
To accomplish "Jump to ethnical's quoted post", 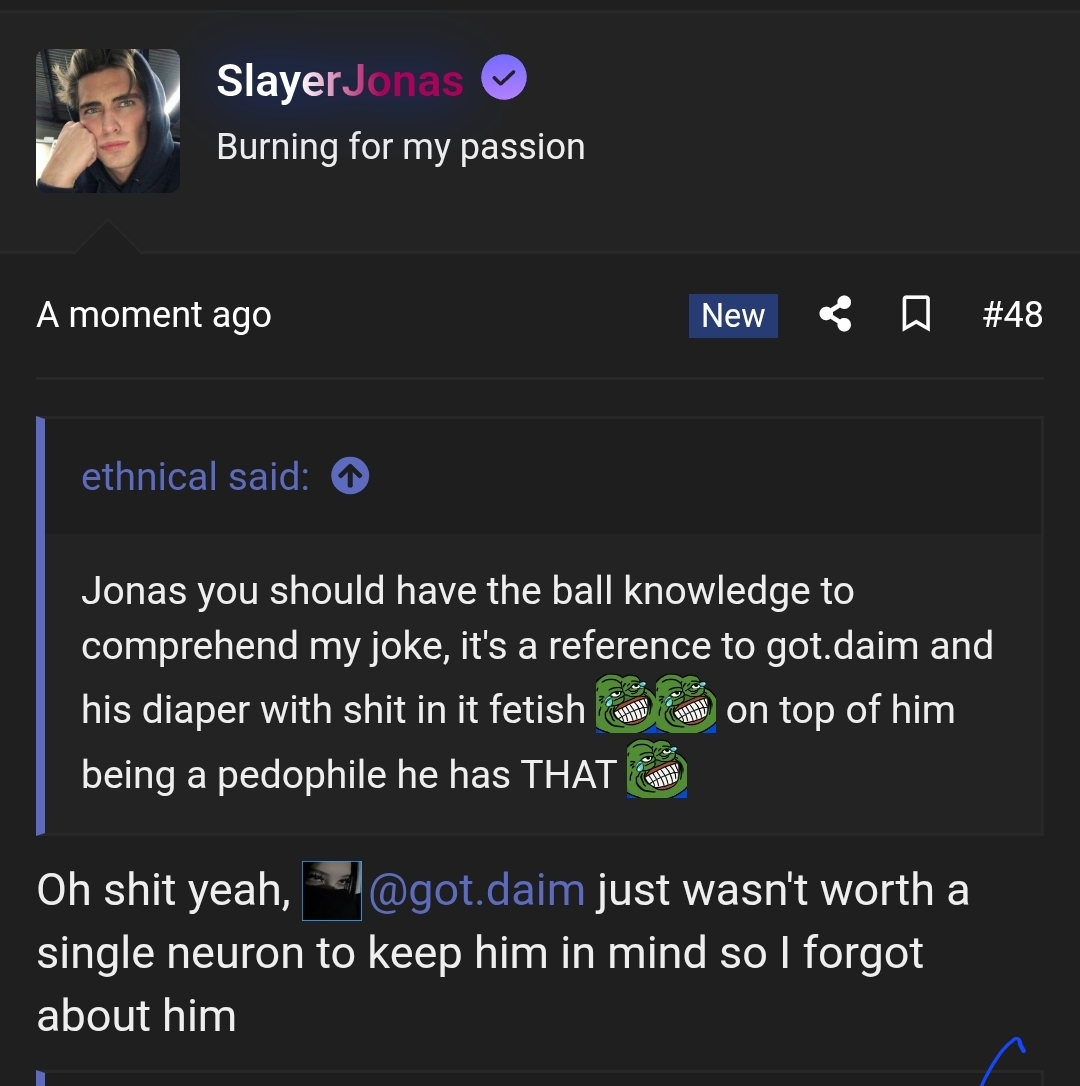I will (x=350, y=478).
